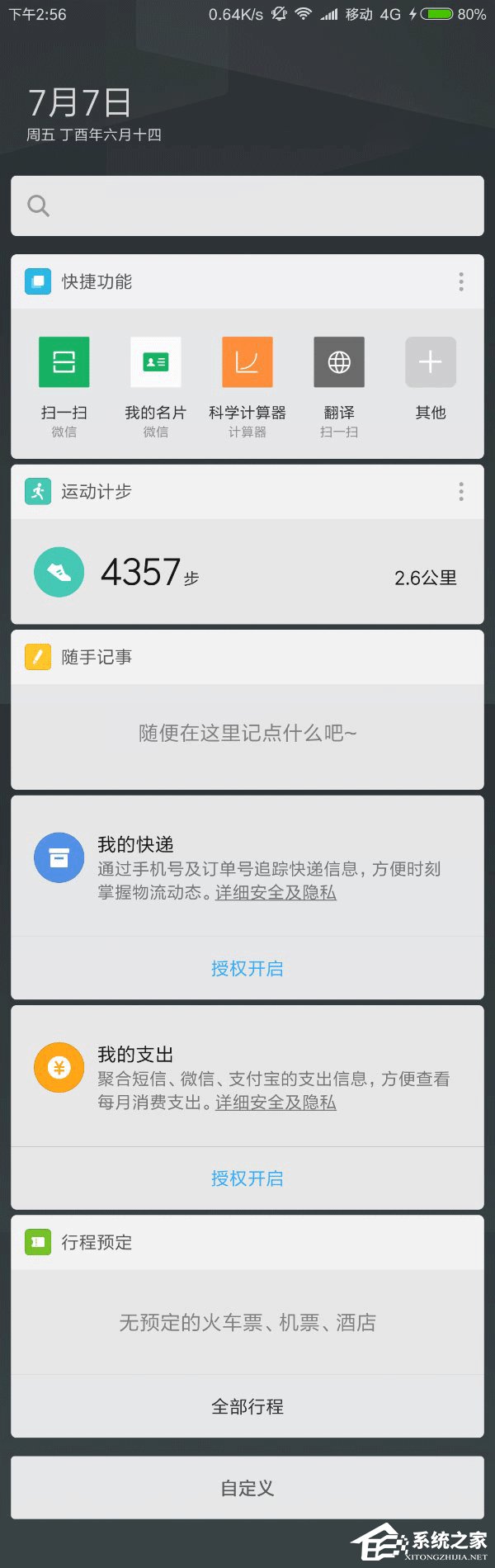Open the 翻译 shortcut
Viewport: 495px width, 1568px height.
coord(339,362)
